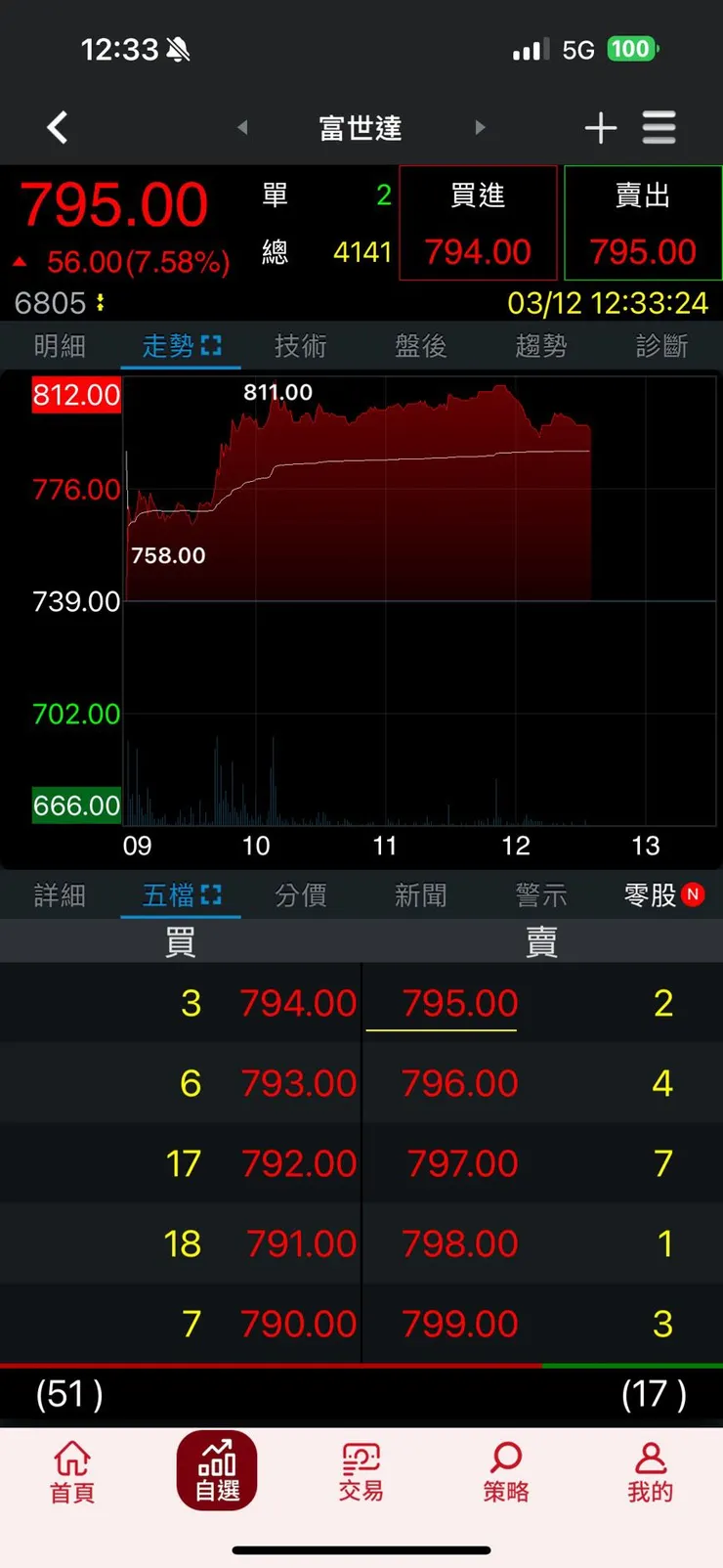Open the 新聞 tab
Image resolution: width=723 pixels, height=1568 pixels.
tap(421, 895)
